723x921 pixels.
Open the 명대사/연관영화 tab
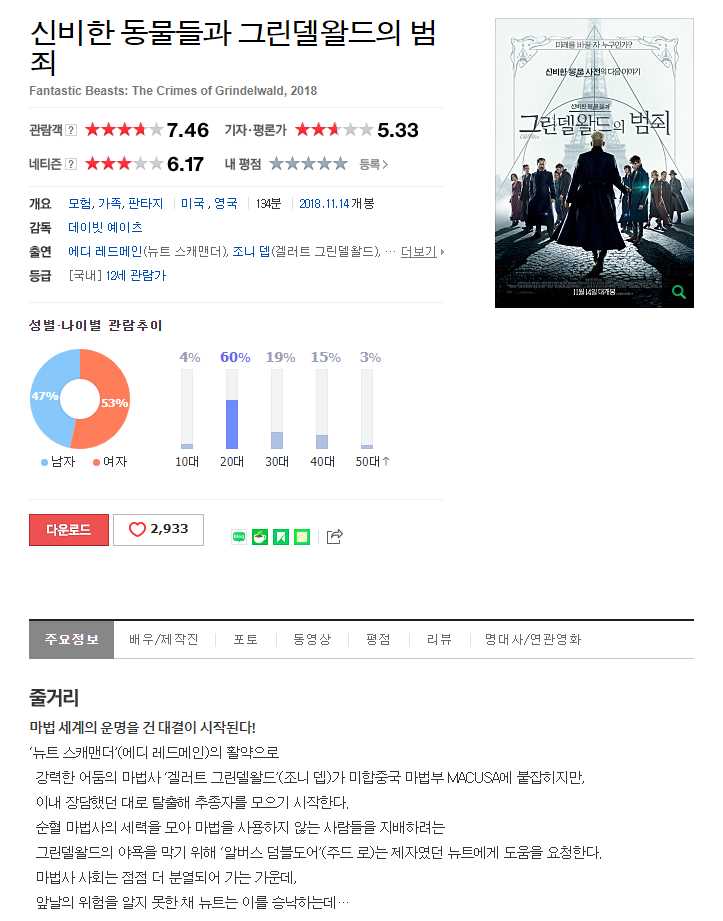coord(532,640)
